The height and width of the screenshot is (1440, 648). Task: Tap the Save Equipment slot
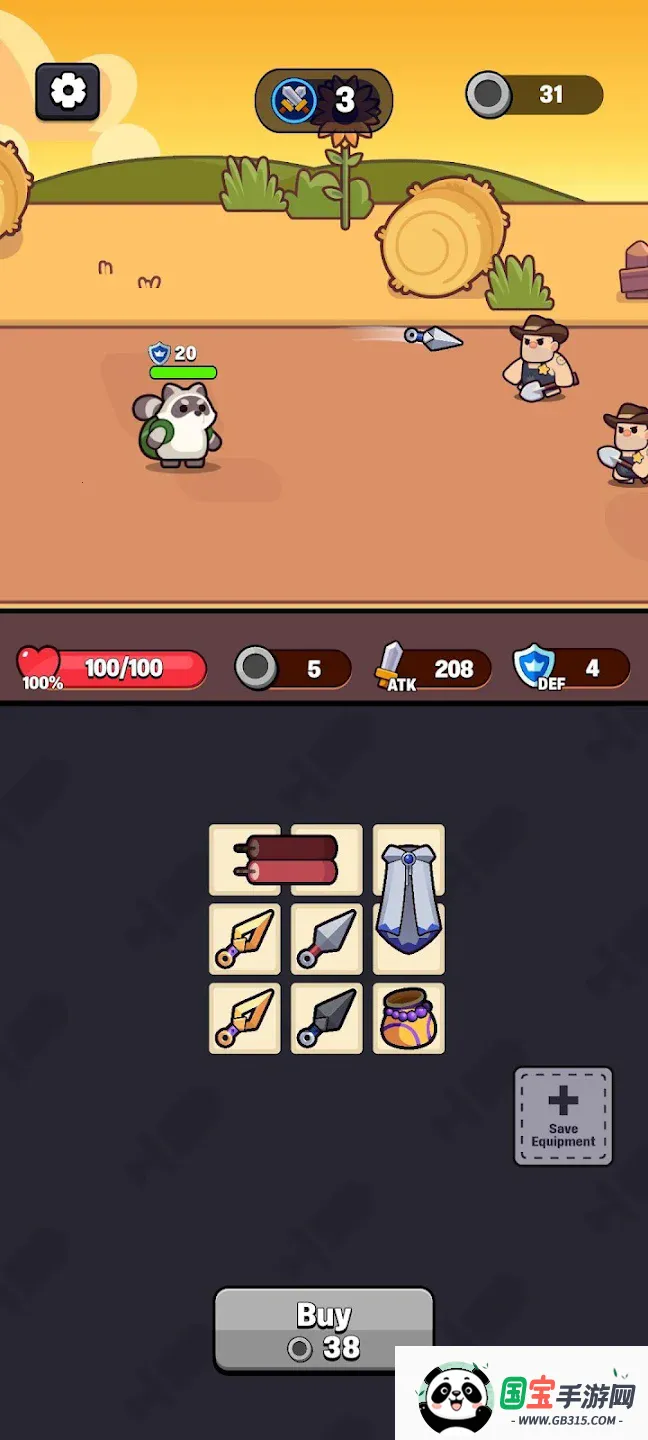(x=563, y=1116)
